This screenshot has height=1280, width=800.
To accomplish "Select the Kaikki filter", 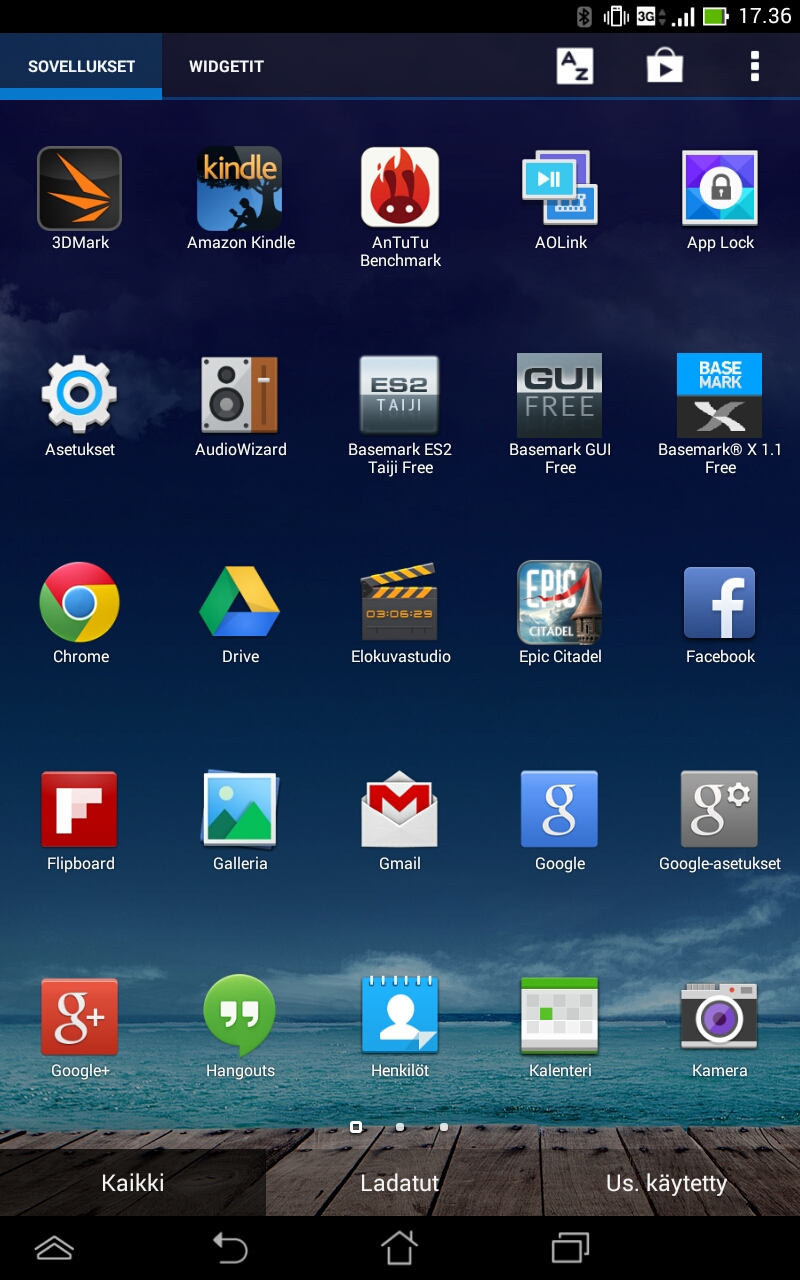I will tap(133, 1183).
